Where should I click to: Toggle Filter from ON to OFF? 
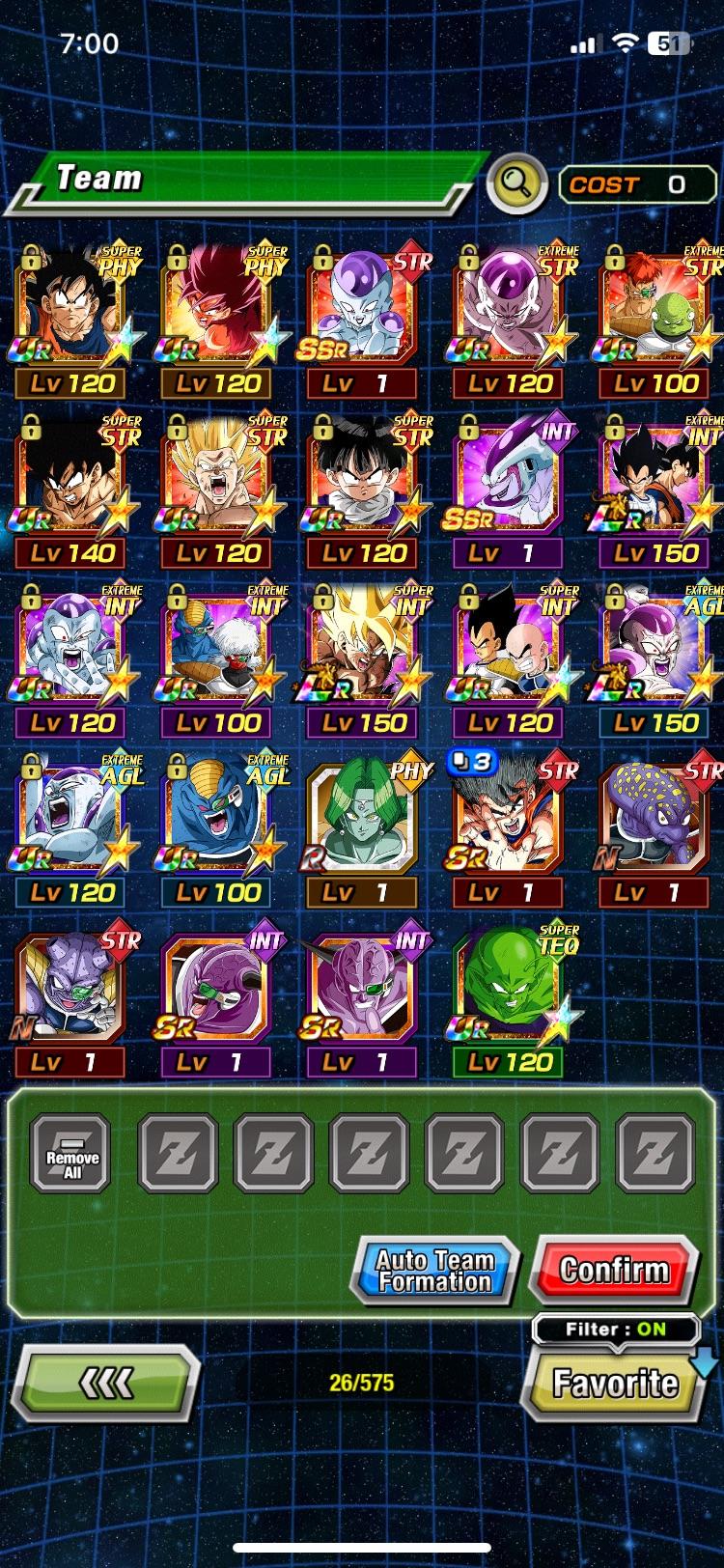click(614, 1330)
